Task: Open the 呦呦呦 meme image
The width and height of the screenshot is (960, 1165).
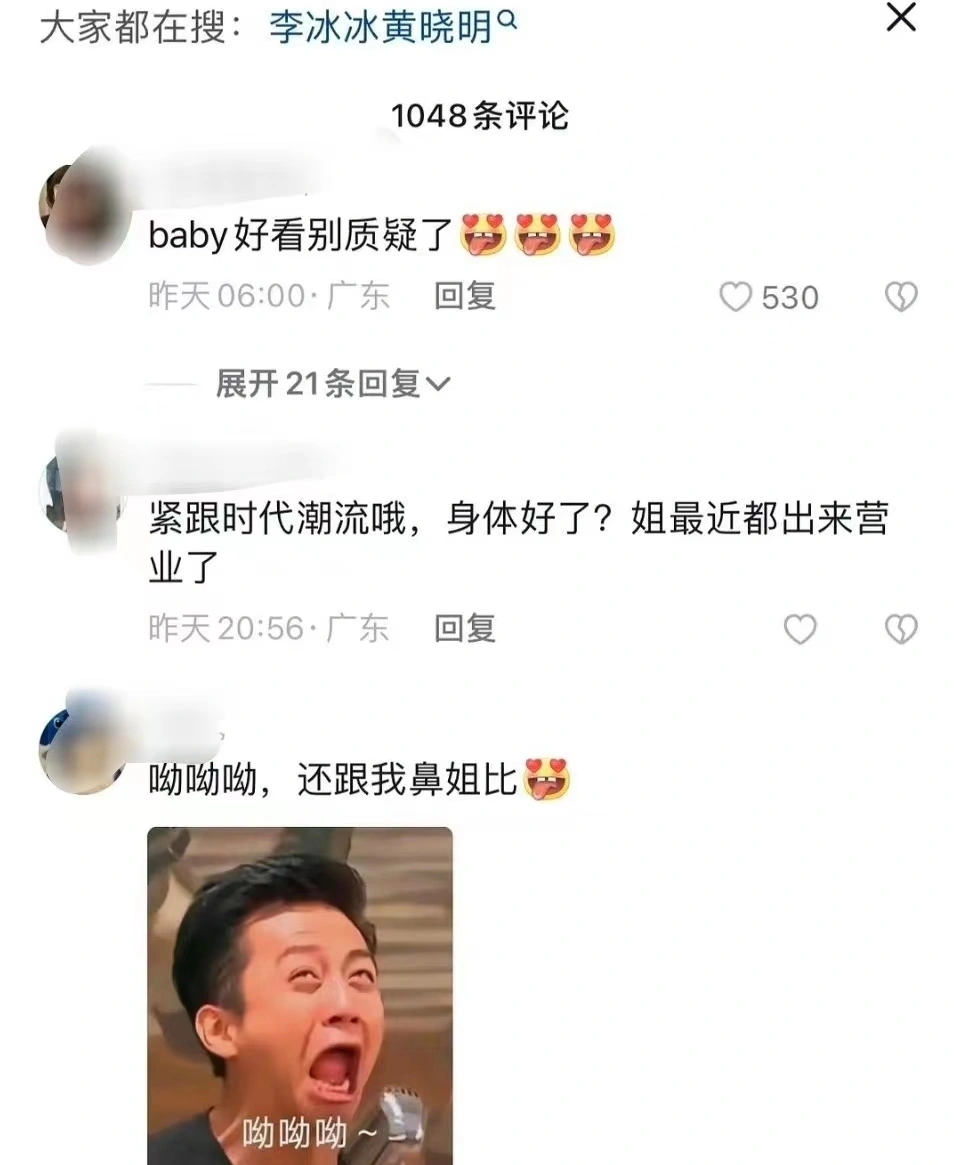Action: coord(300,995)
